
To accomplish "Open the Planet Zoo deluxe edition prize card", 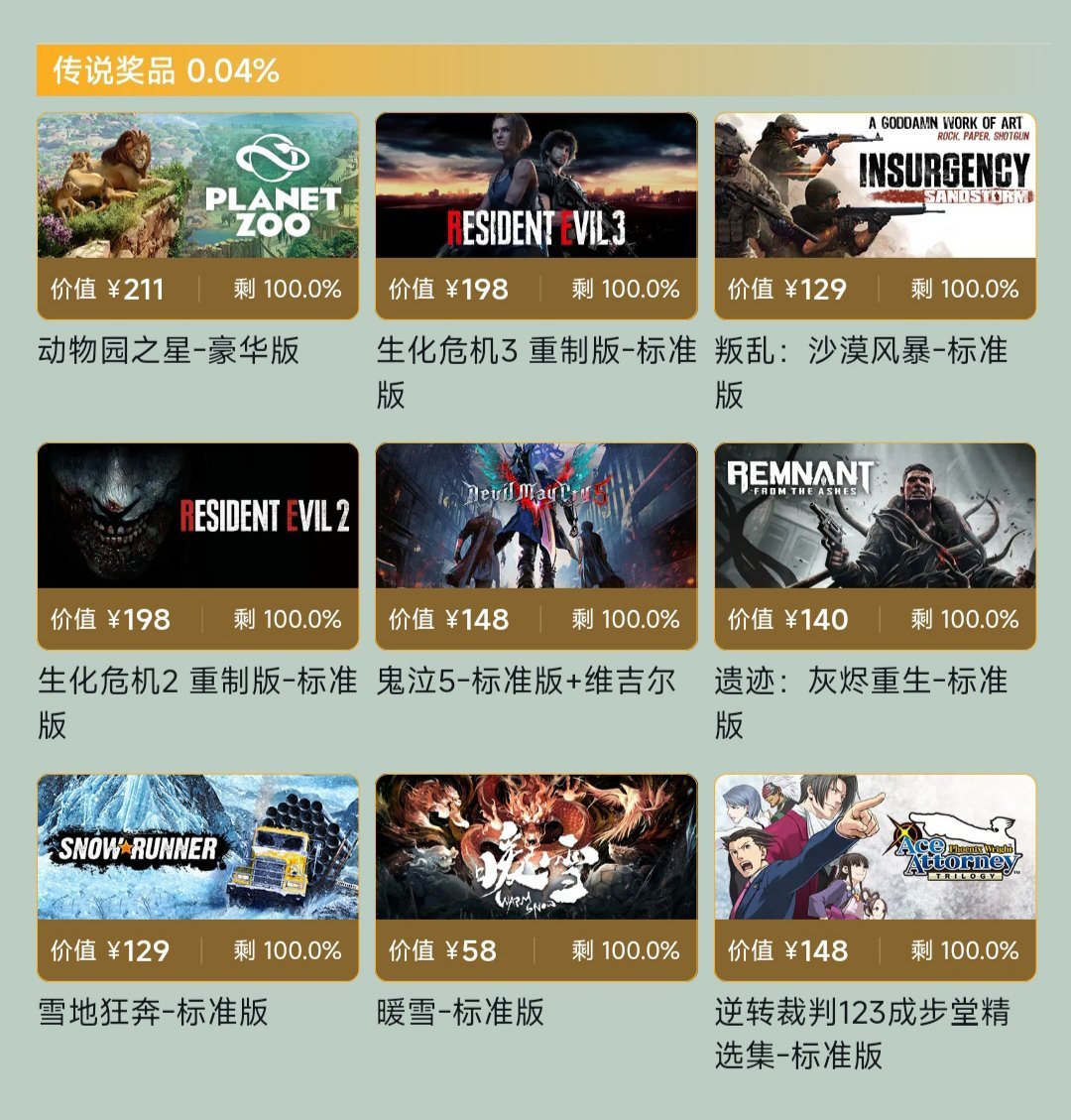I will (197, 187).
